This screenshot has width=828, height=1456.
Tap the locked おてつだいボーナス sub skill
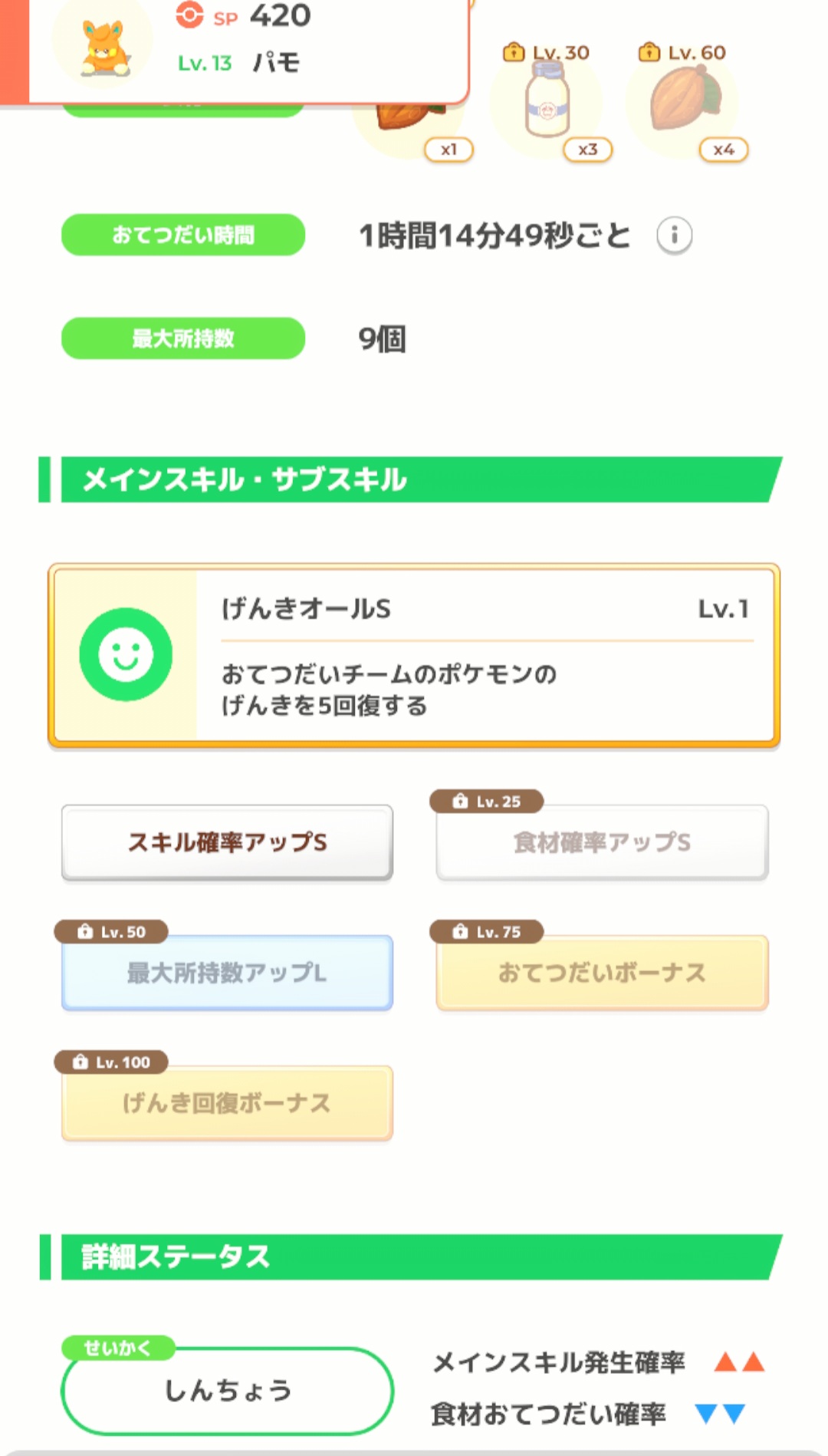tap(602, 973)
